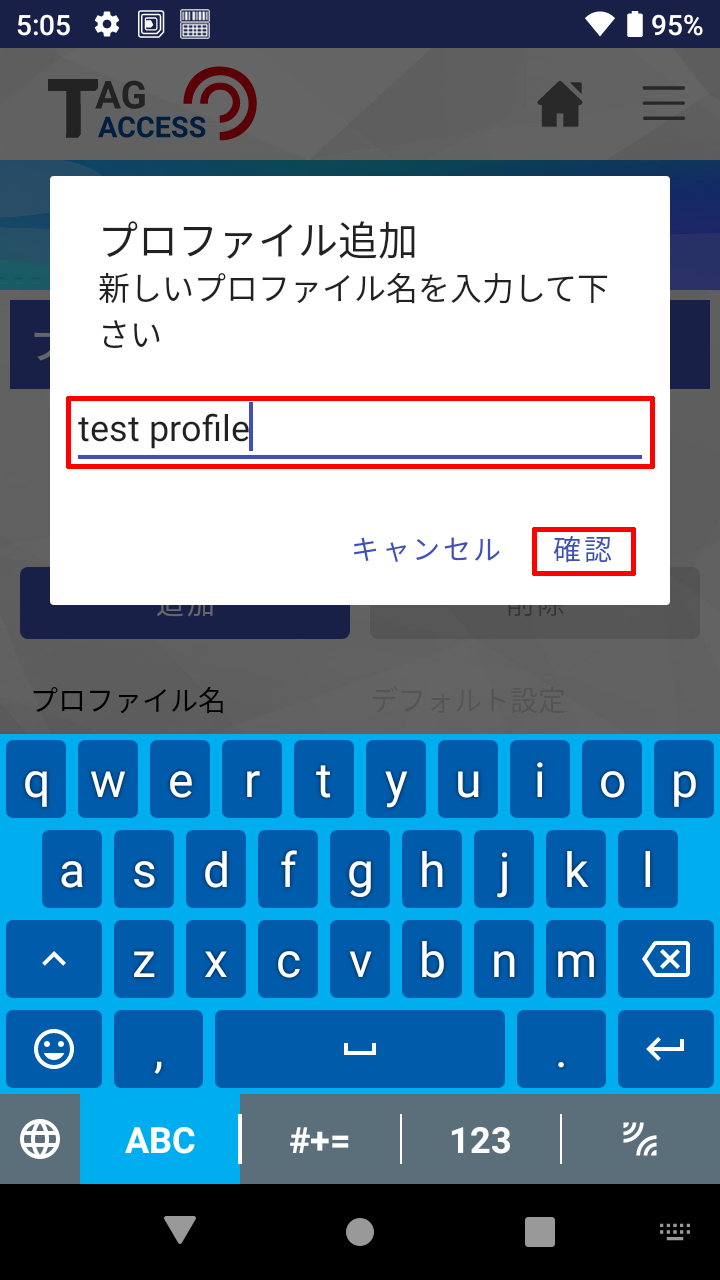
Task: Tap the shift caret key
Action: [x=54, y=961]
